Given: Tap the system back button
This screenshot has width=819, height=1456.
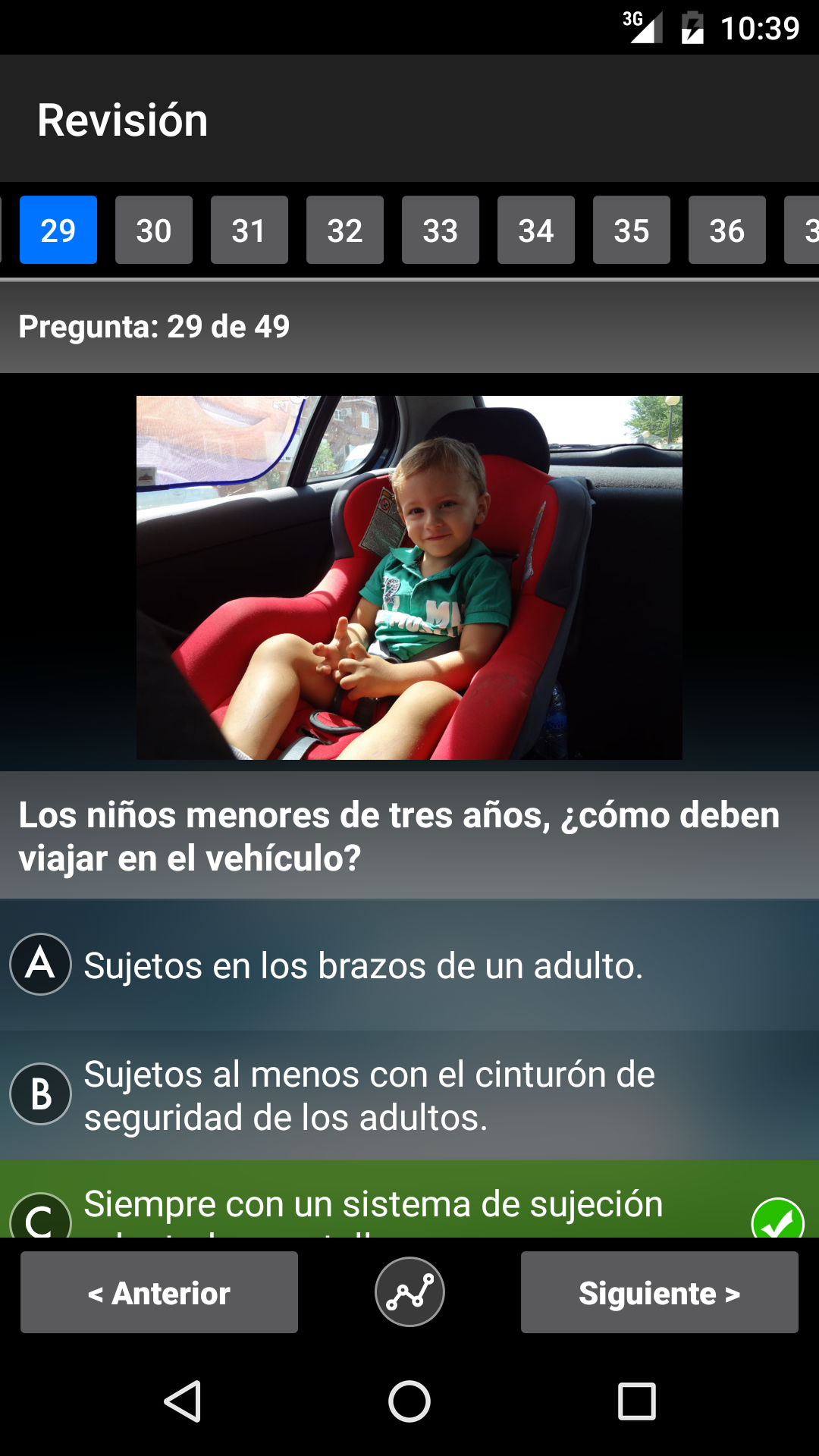Looking at the screenshot, I should point(182,1401).
